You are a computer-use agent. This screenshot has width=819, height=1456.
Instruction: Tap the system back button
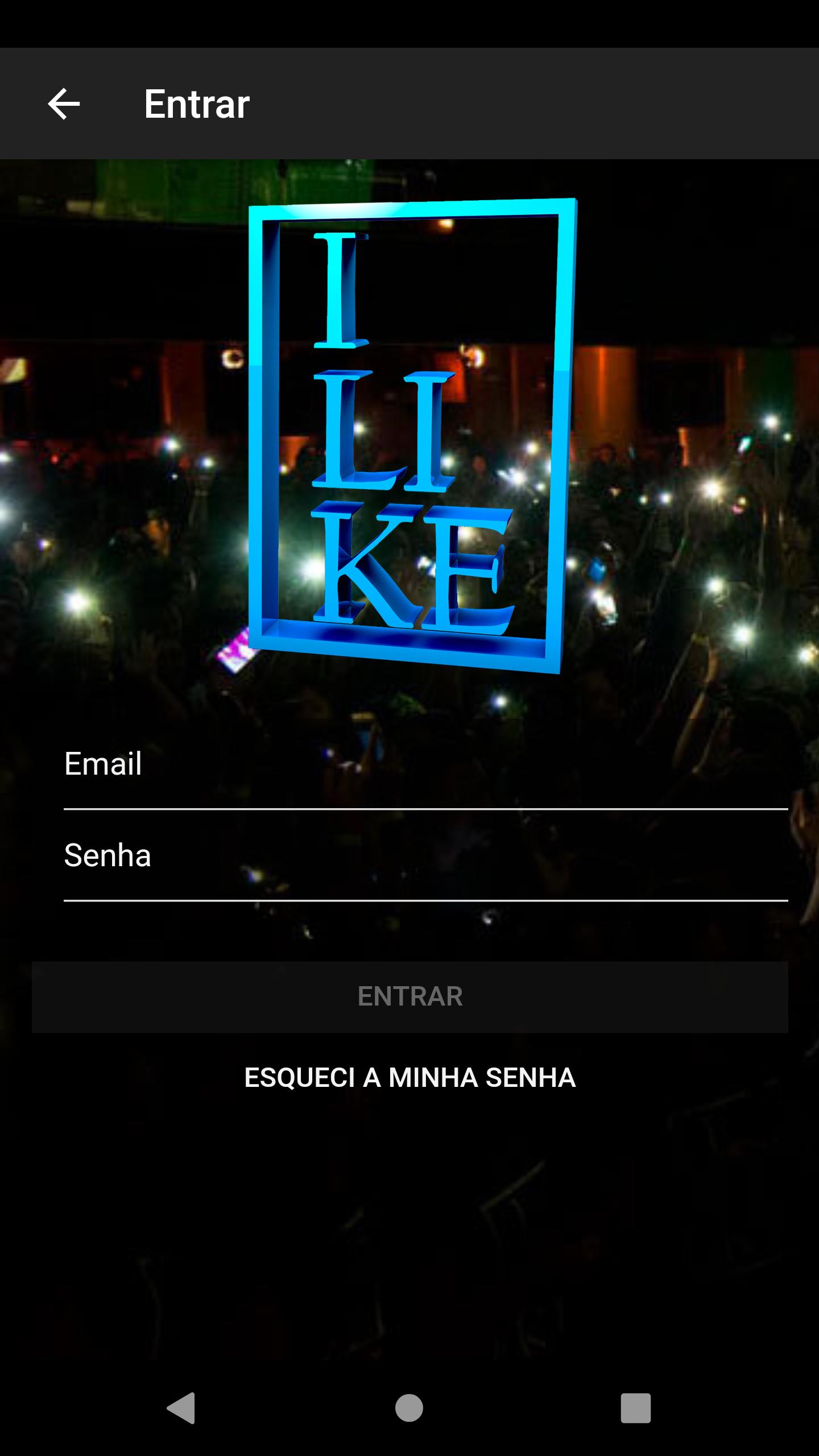[182, 1408]
